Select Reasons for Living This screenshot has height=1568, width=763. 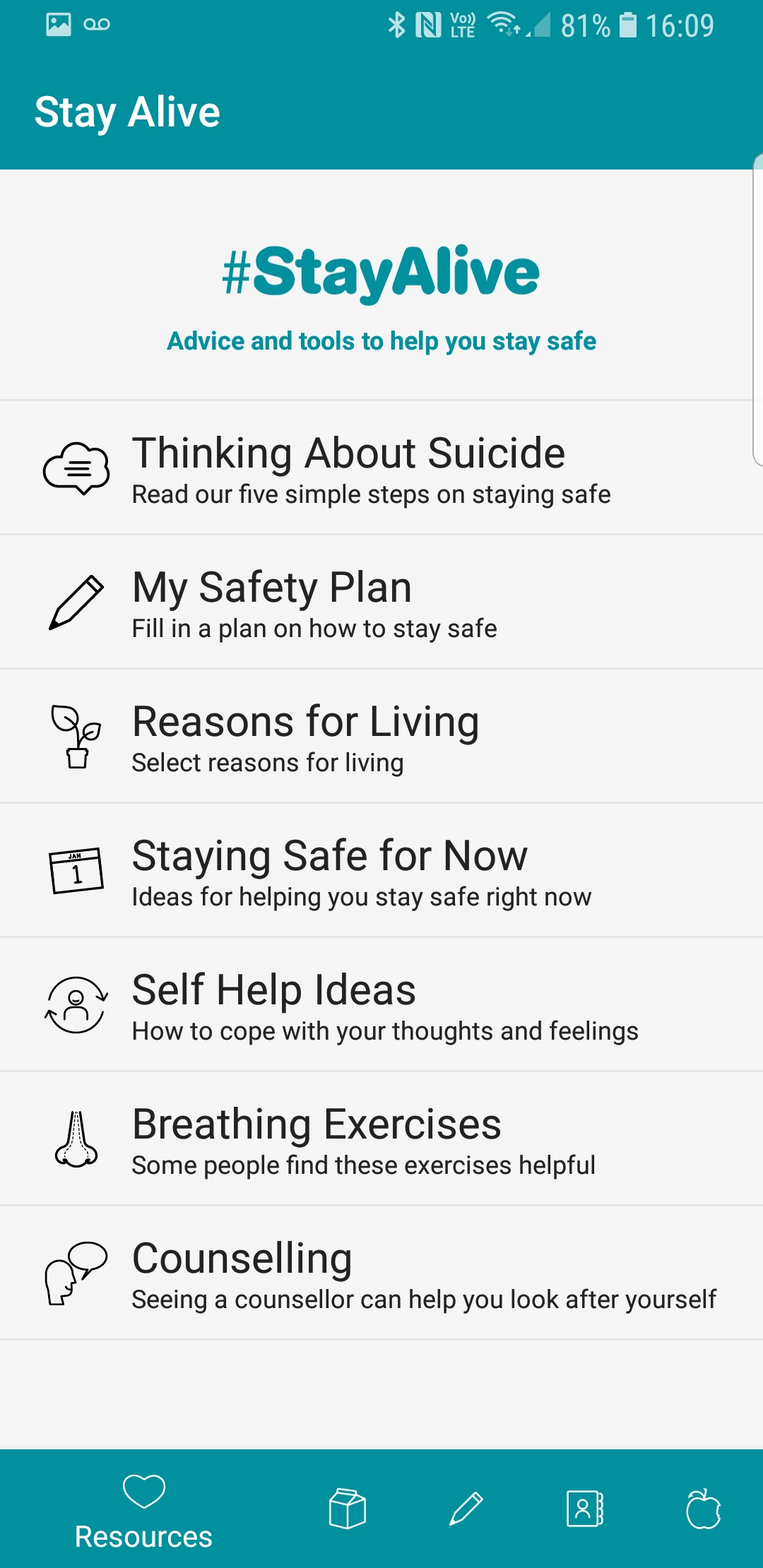pos(381,736)
